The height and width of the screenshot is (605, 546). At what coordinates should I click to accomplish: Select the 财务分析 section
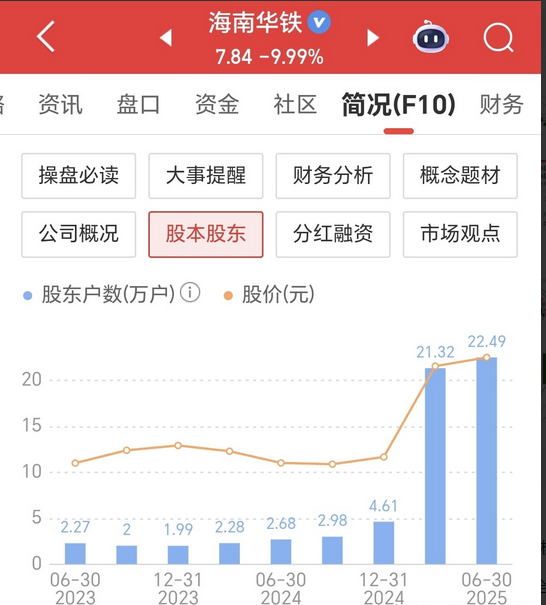pyautogui.click(x=333, y=176)
